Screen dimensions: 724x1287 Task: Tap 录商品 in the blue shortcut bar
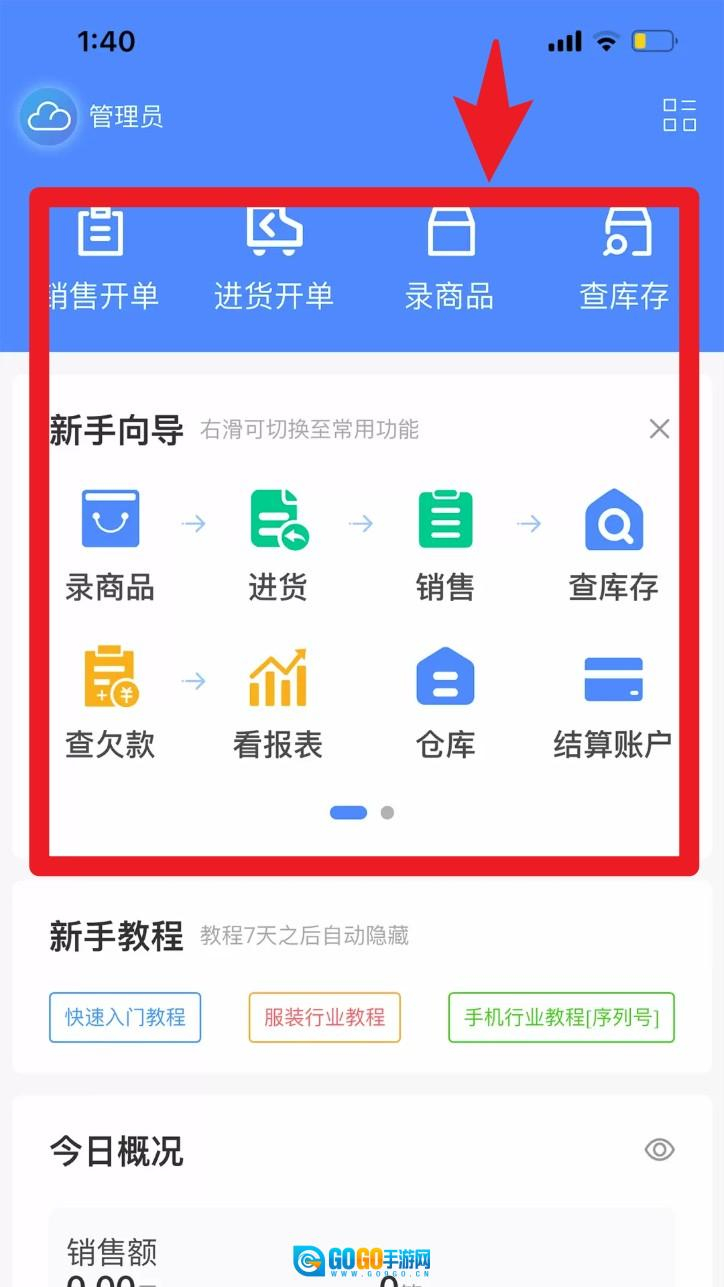click(450, 257)
